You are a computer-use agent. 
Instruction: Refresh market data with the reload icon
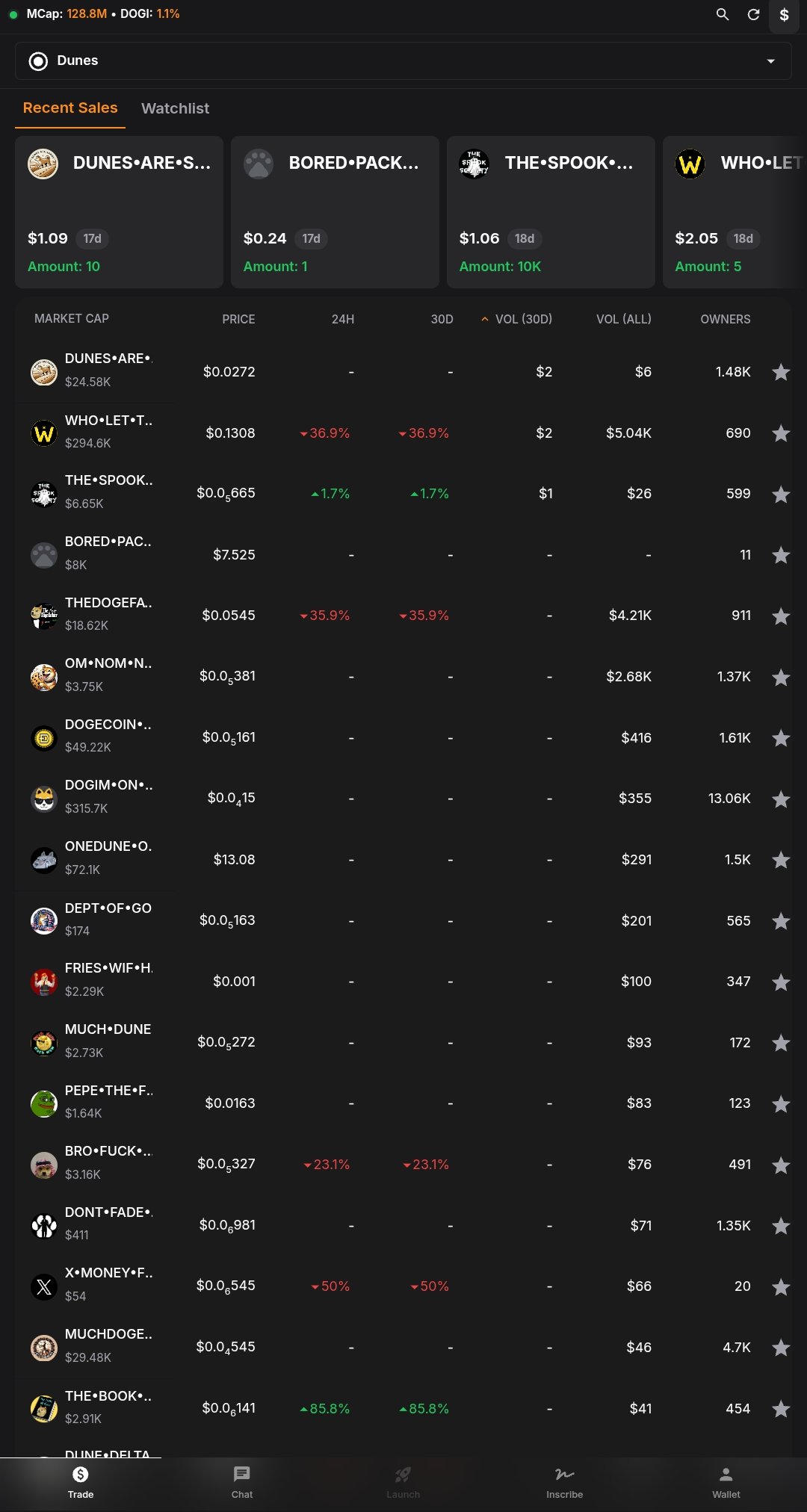click(x=753, y=14)
